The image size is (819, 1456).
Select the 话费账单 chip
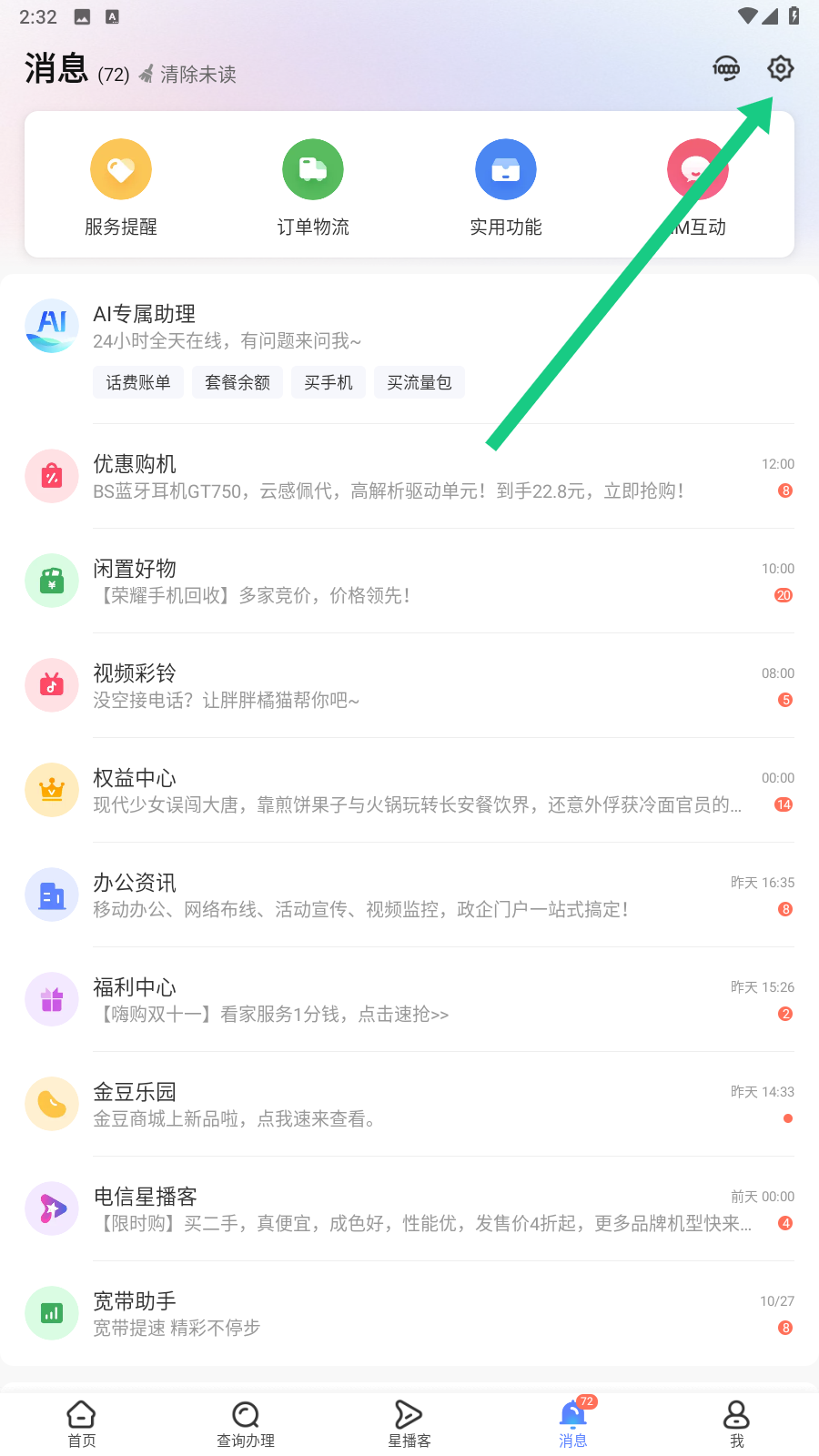pos(138,383)
